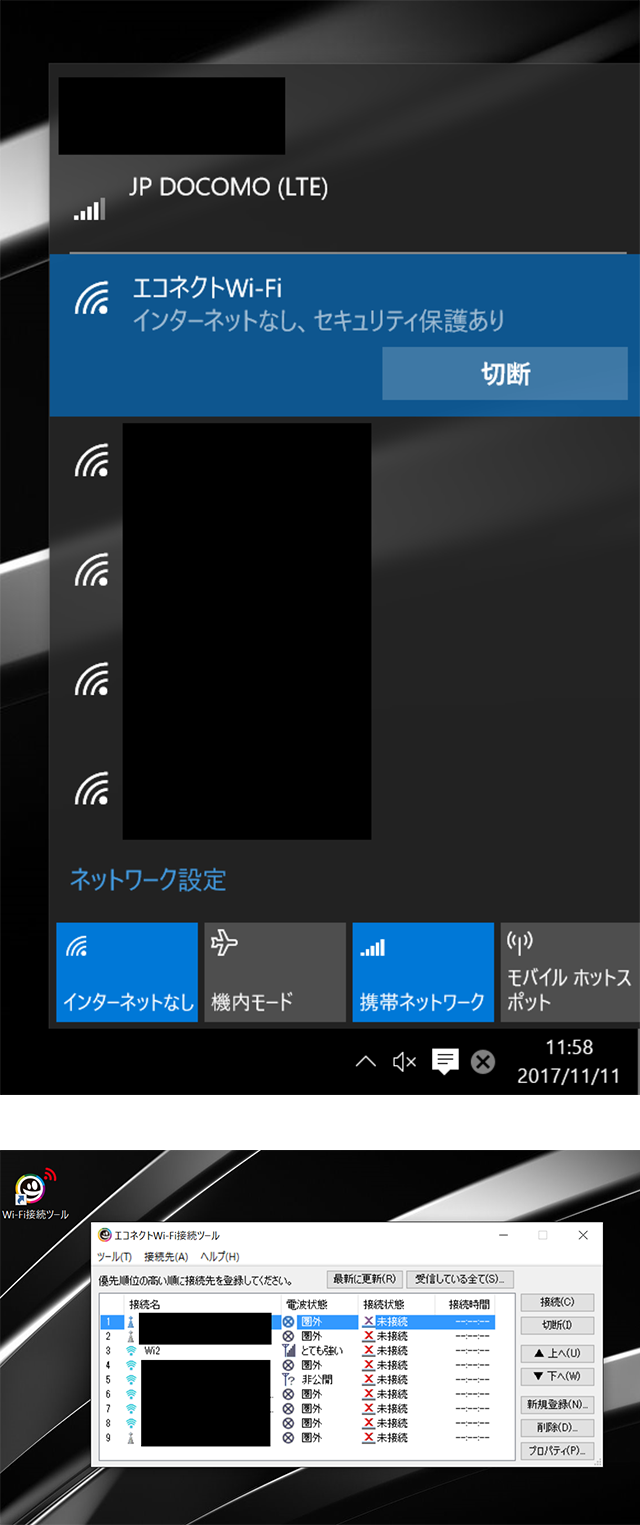Click the 最新に更新(R) refresh button
The height and width of the screenshot is (1525, 640).
click(x=364, y=1279)
